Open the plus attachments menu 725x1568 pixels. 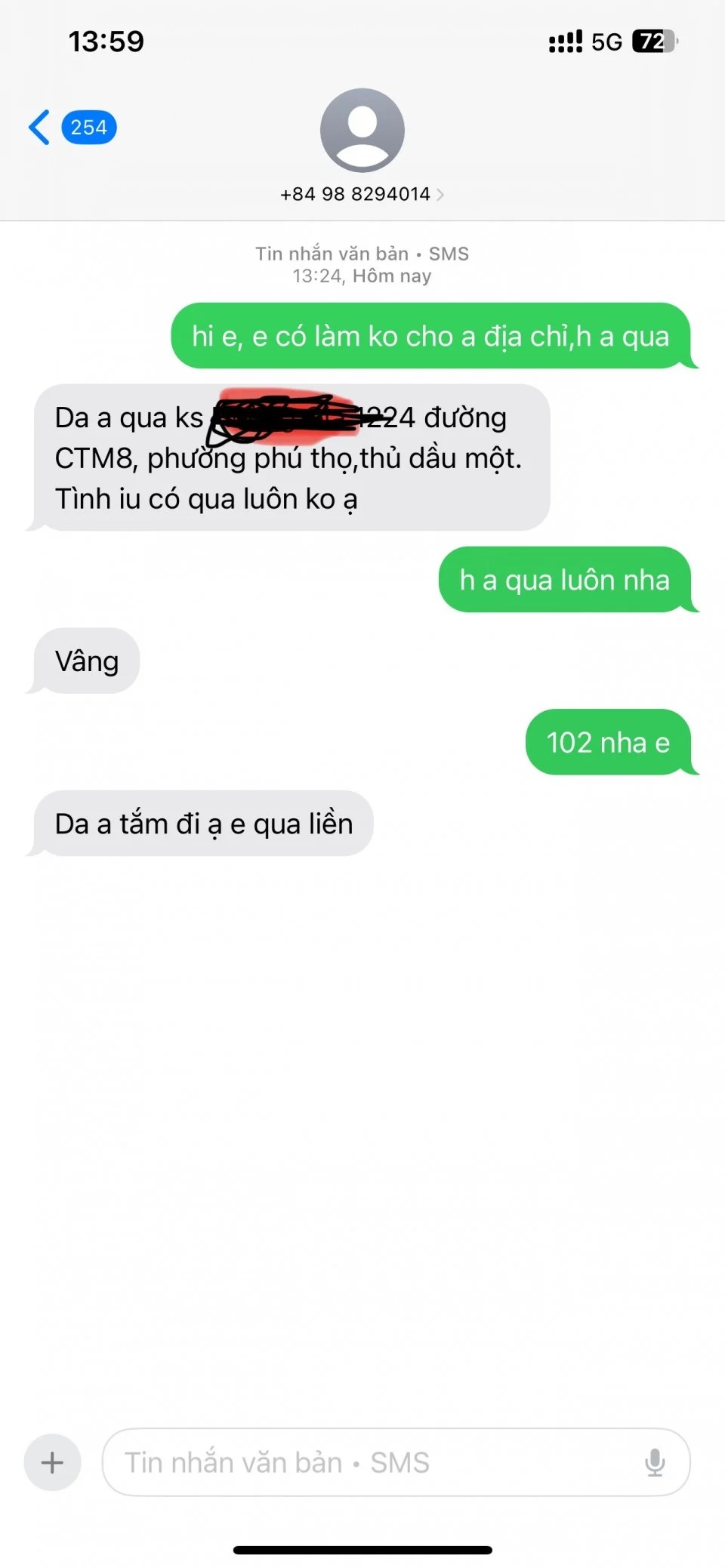pyautogui.click(x=52, y=1462)
